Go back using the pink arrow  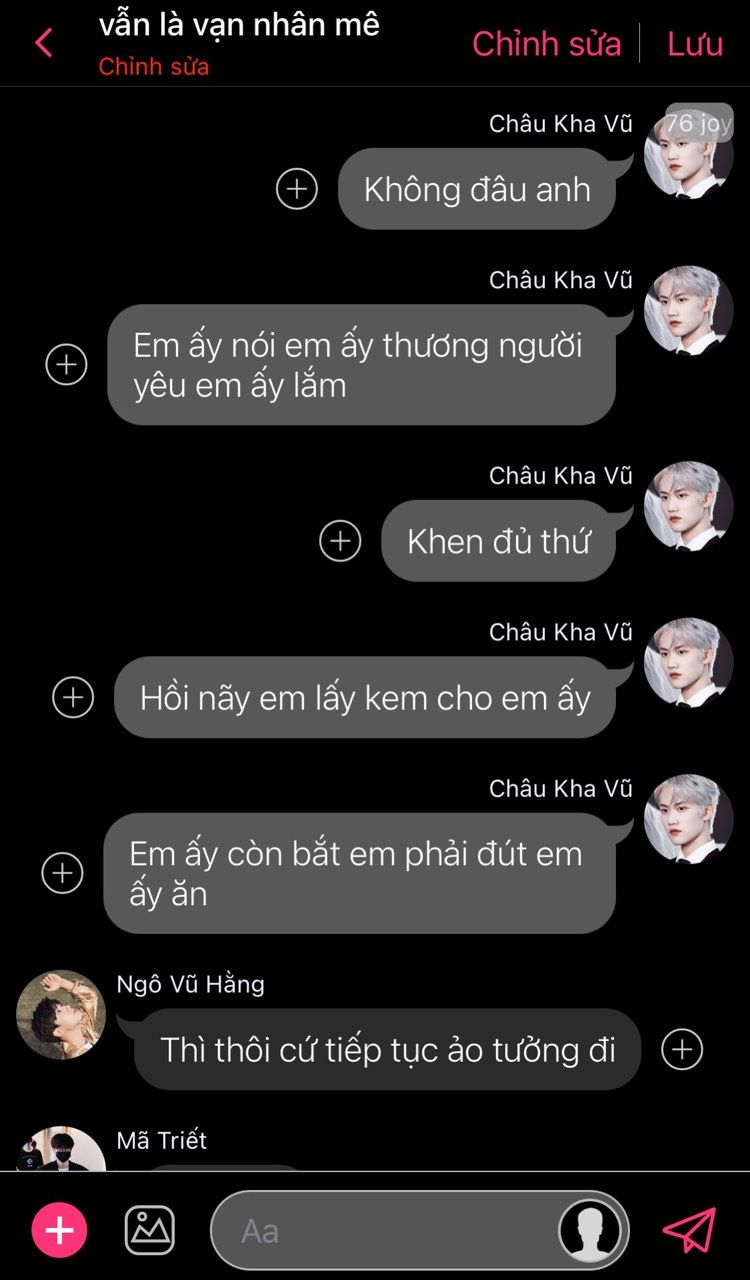point(44,43)
